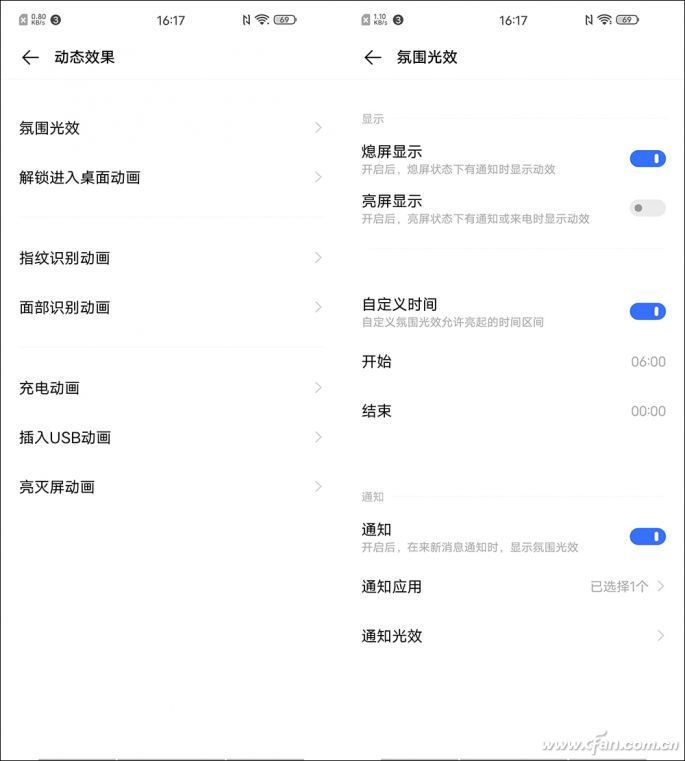Image resolution: width=685 pixels, height=761 pixels.
Task: Open 面部识别动画 settings
Action: tap(170, 308)
